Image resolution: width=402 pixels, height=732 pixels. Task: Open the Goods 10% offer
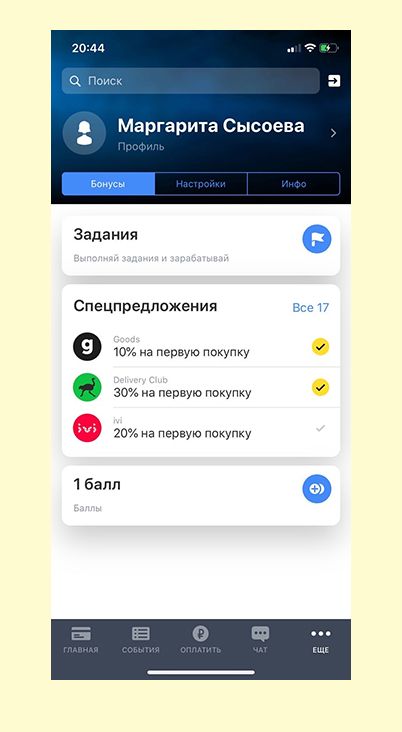tap(201, 347)
